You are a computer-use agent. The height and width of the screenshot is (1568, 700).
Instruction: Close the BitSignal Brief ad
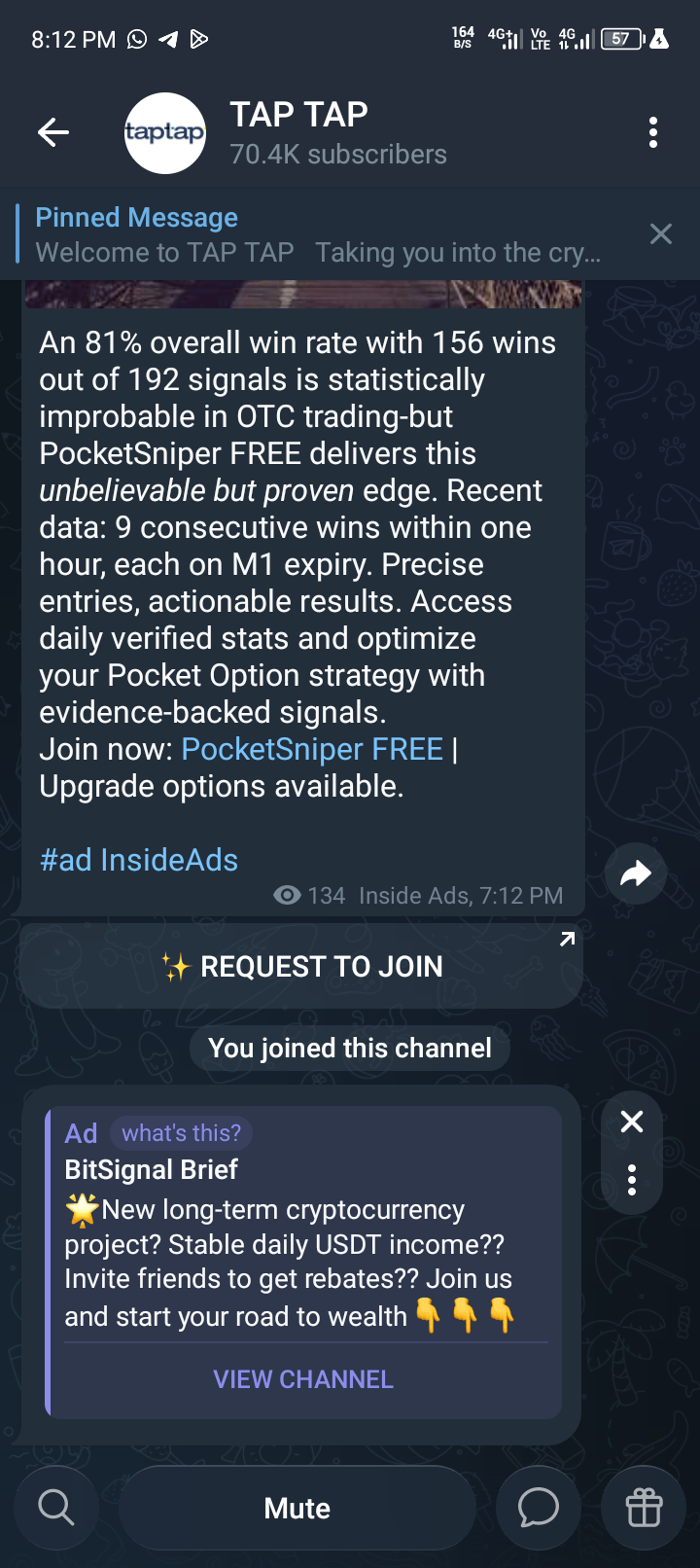(x=632, y=1122)
